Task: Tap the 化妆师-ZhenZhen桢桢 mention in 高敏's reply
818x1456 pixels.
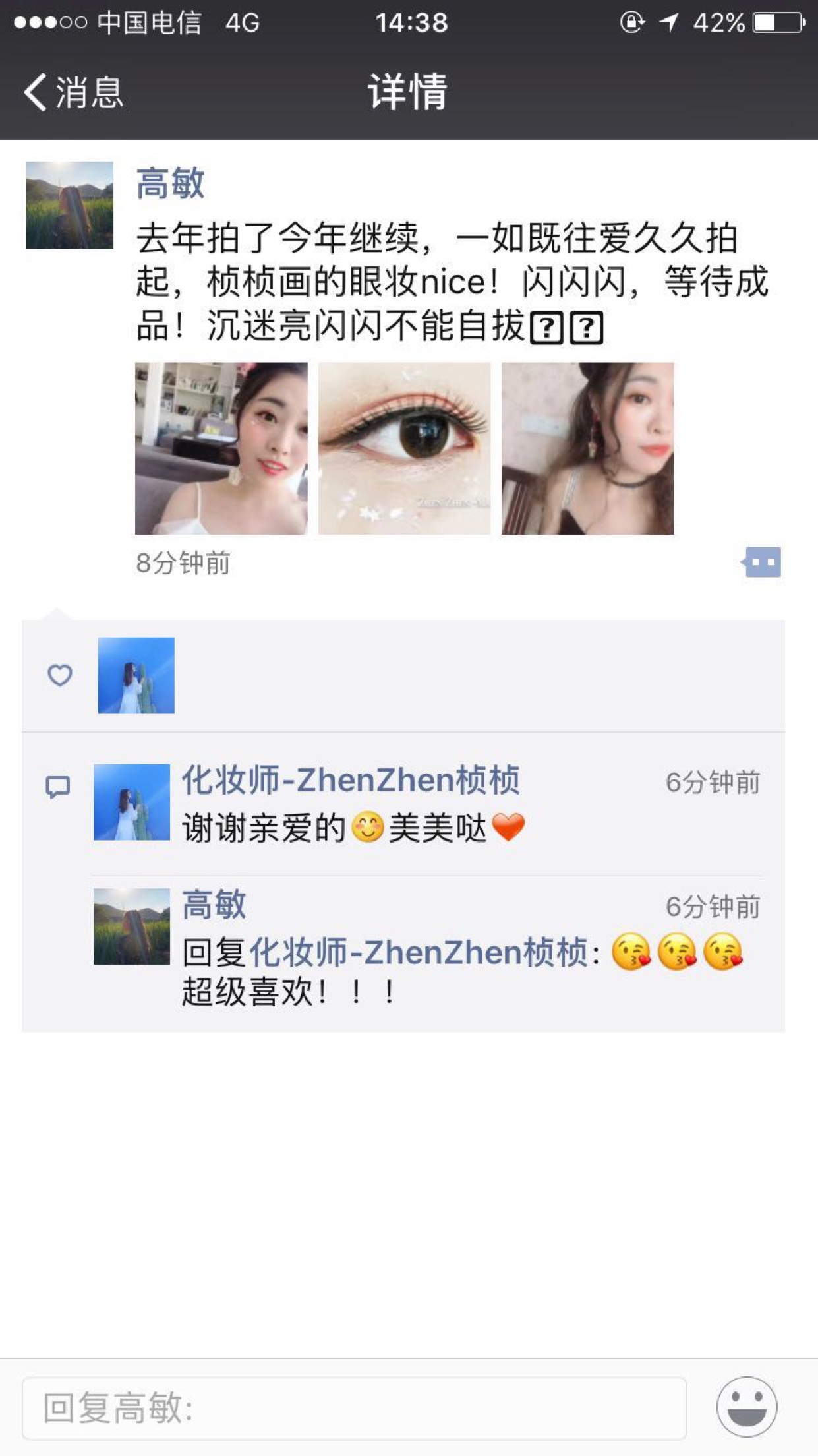Action: pos(418,952)
